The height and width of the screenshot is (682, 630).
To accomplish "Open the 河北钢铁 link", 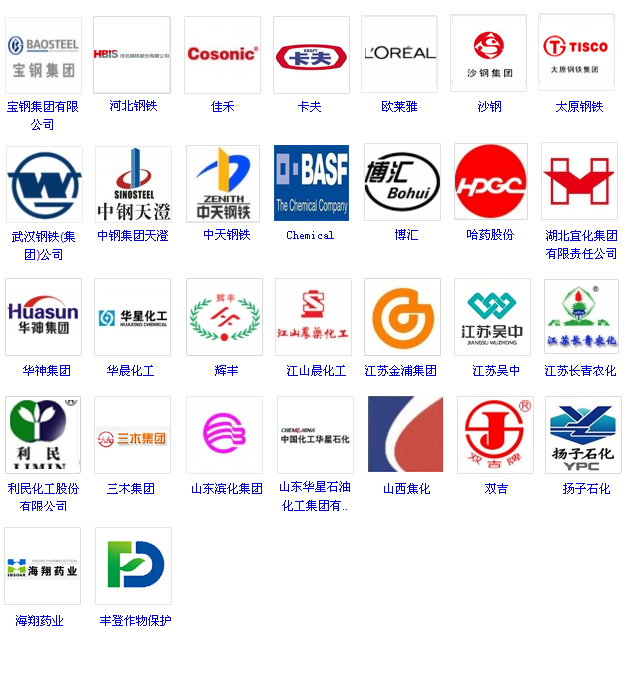I will (x=133, y=106).
